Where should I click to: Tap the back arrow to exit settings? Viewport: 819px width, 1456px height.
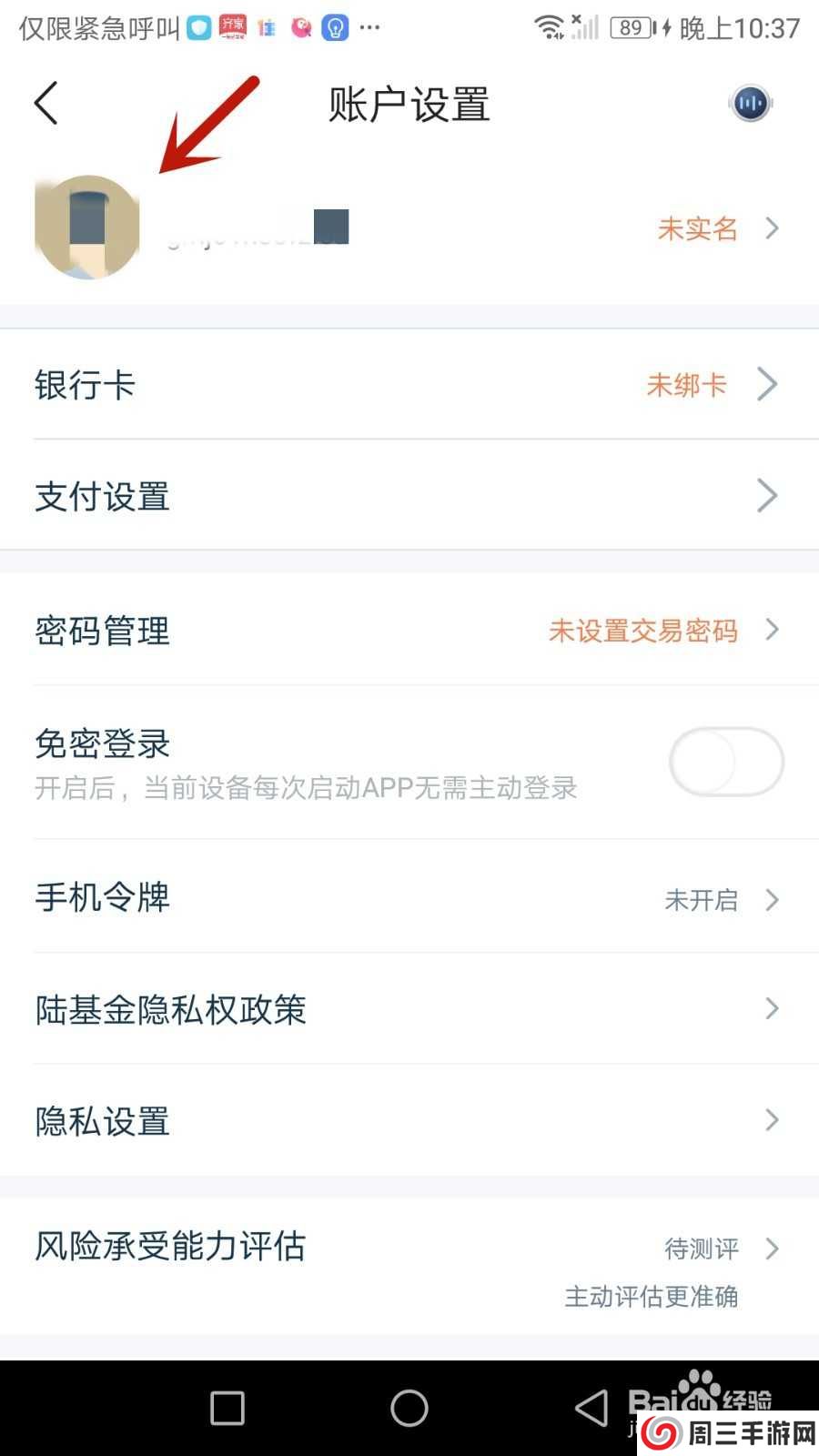pyautogui.click(x=47, y=103)
